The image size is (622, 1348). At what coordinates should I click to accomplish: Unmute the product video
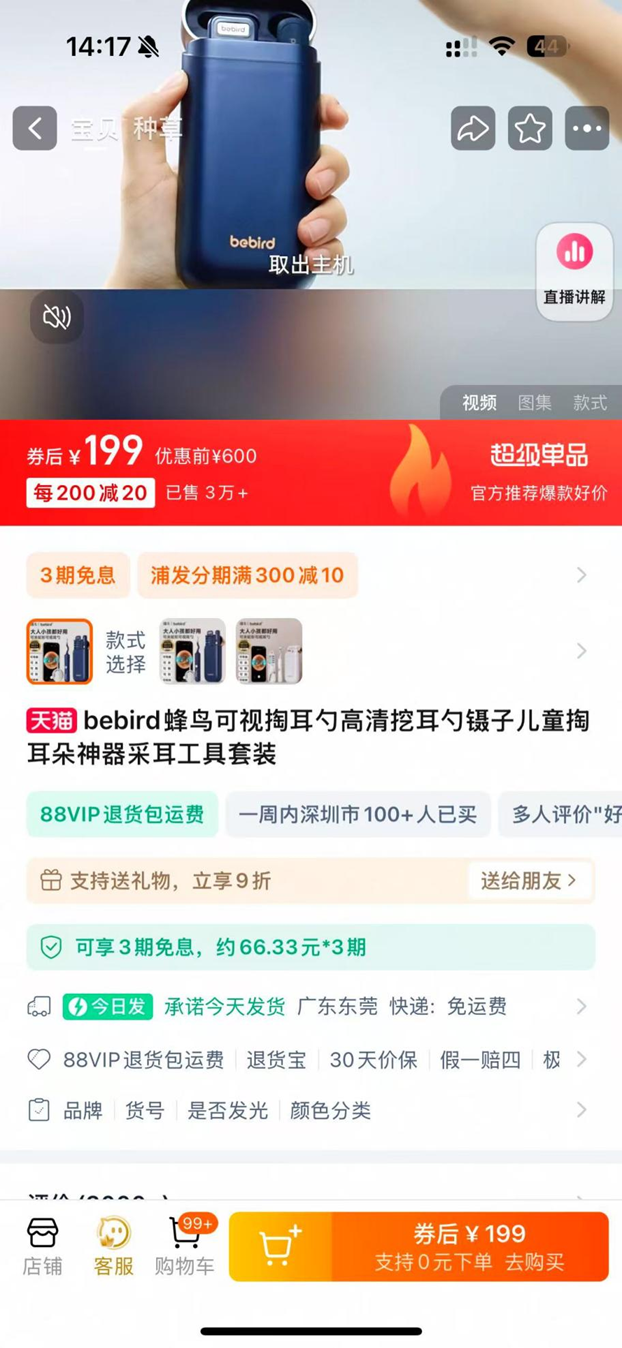pos(57,318)
